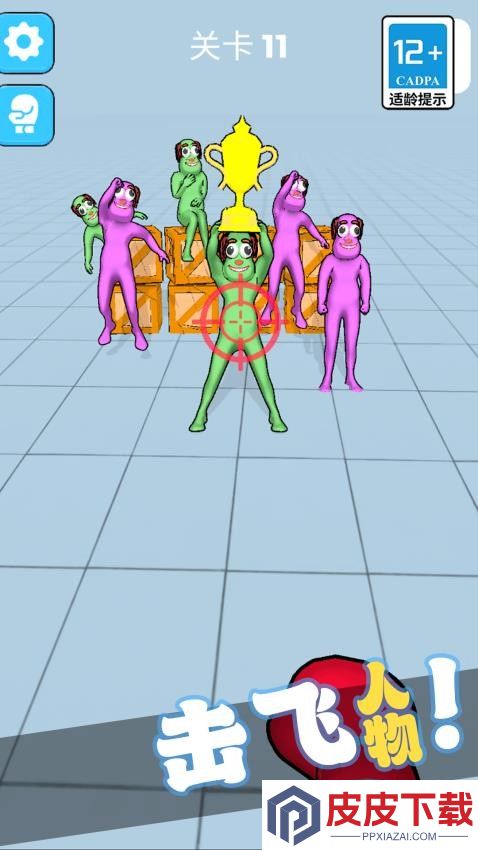Open the settings gear
The height and width of the screenshot is (850, 478).
pyautogui.click(x=25, y=43)
